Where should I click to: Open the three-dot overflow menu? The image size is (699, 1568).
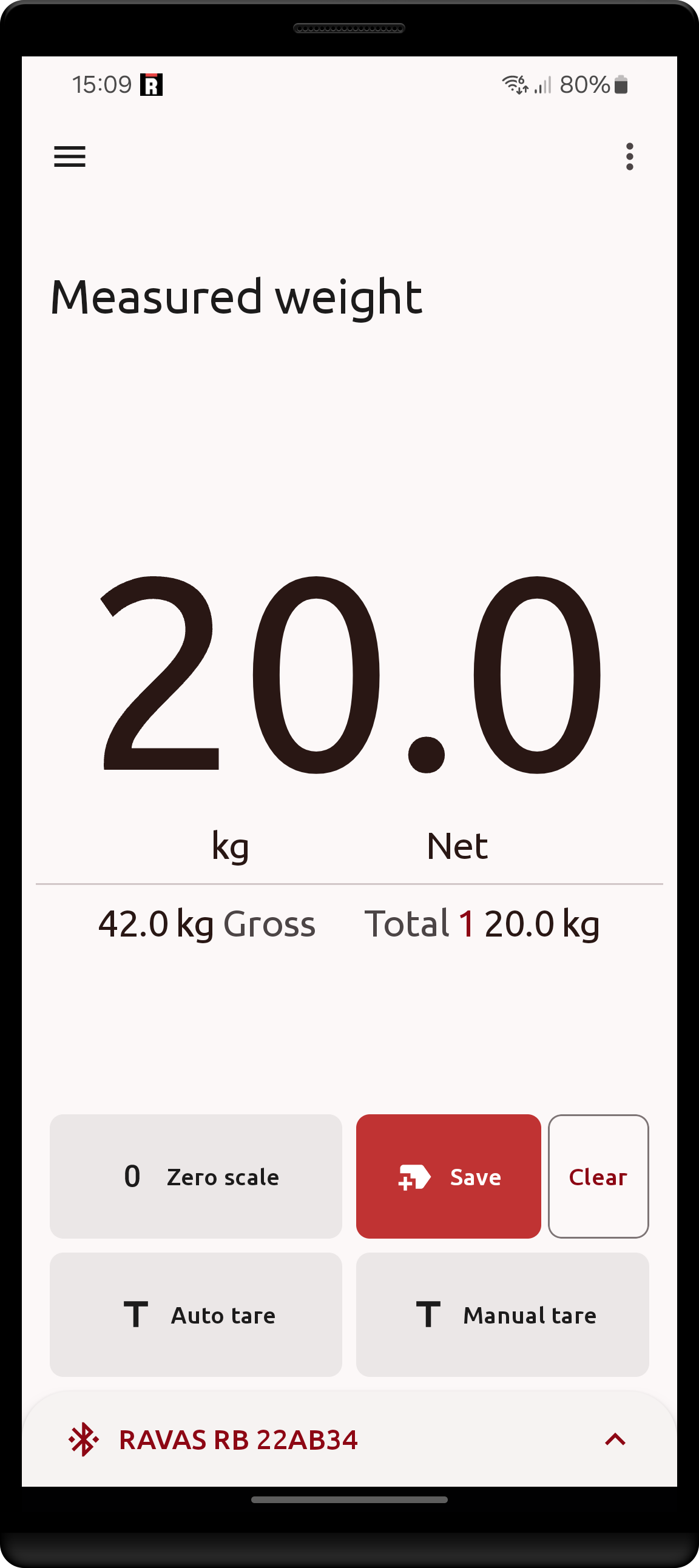pyautogui.click(x=630, y=157)
